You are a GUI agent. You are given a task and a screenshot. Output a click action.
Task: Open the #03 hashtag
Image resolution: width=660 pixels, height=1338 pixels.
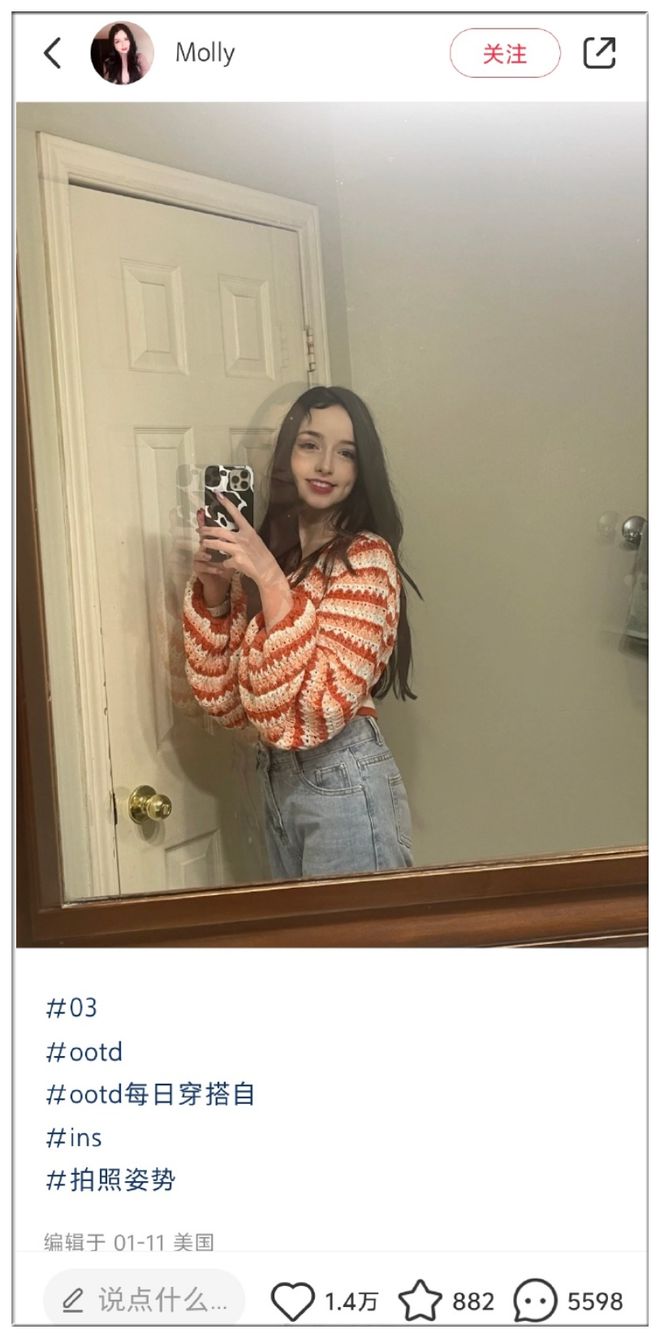click(72, 1008)
